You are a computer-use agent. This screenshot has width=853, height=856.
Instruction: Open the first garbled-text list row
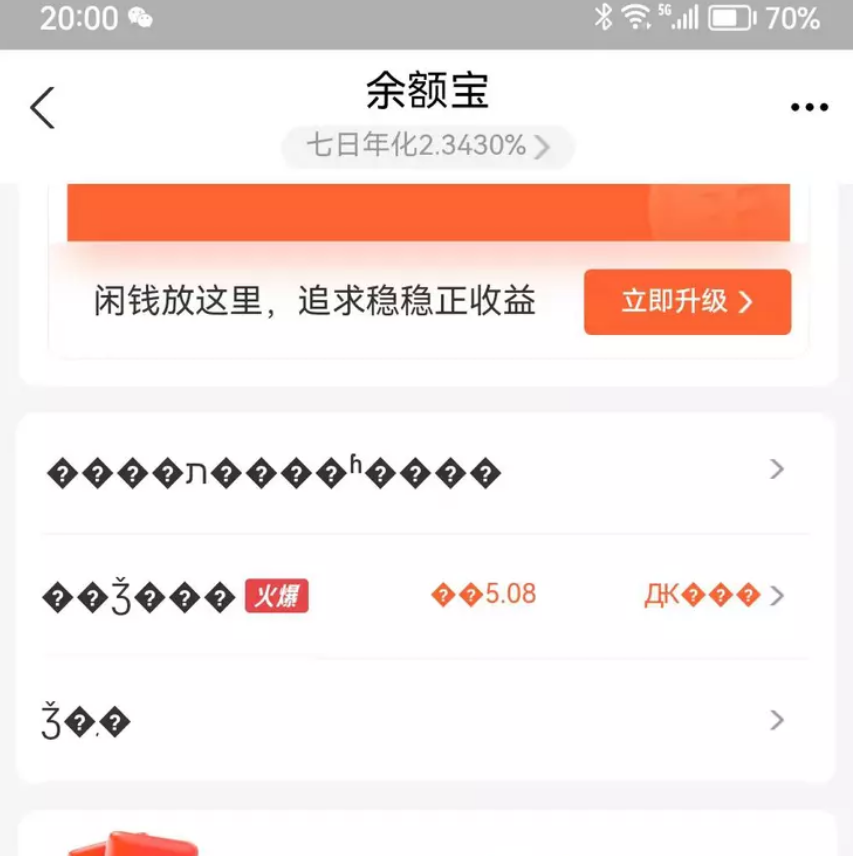[426, 471]
